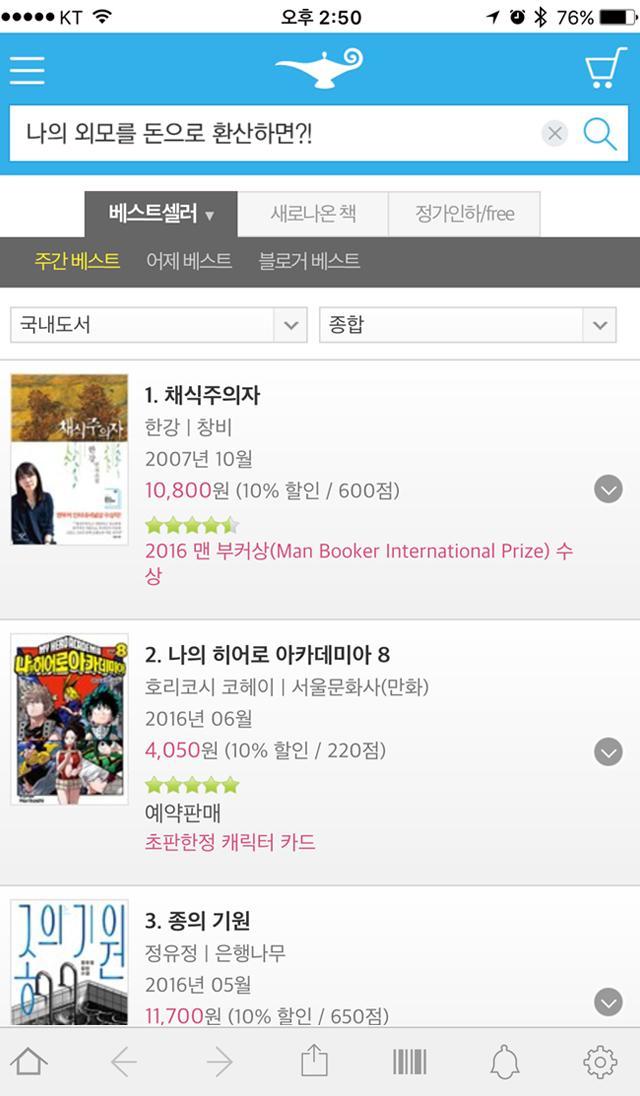This screenshot has width=640, height=1096.
Task: Open the notifications bell
Action: click(504, 1061)
